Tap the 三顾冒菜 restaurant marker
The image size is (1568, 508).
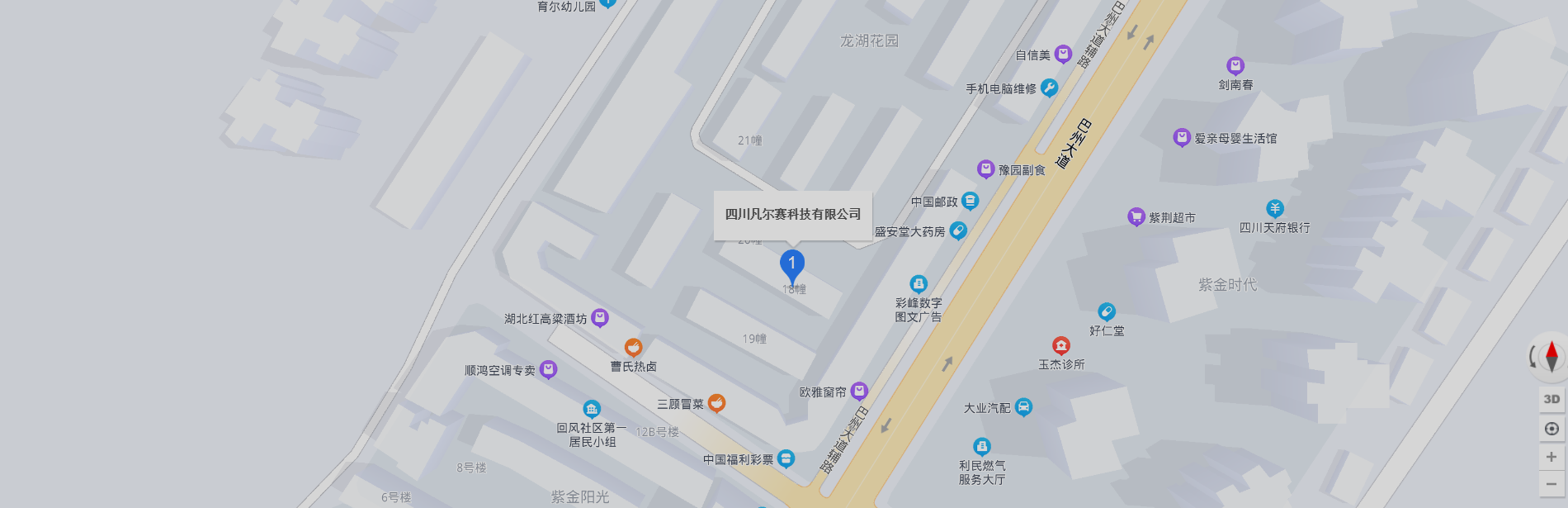[x=716, y=403]
